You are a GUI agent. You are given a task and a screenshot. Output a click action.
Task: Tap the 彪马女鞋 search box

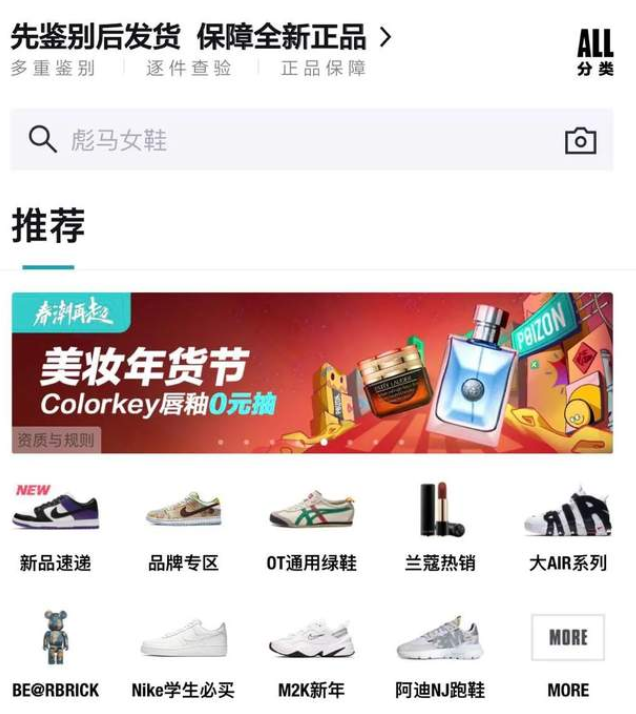[x=290, y=140]
